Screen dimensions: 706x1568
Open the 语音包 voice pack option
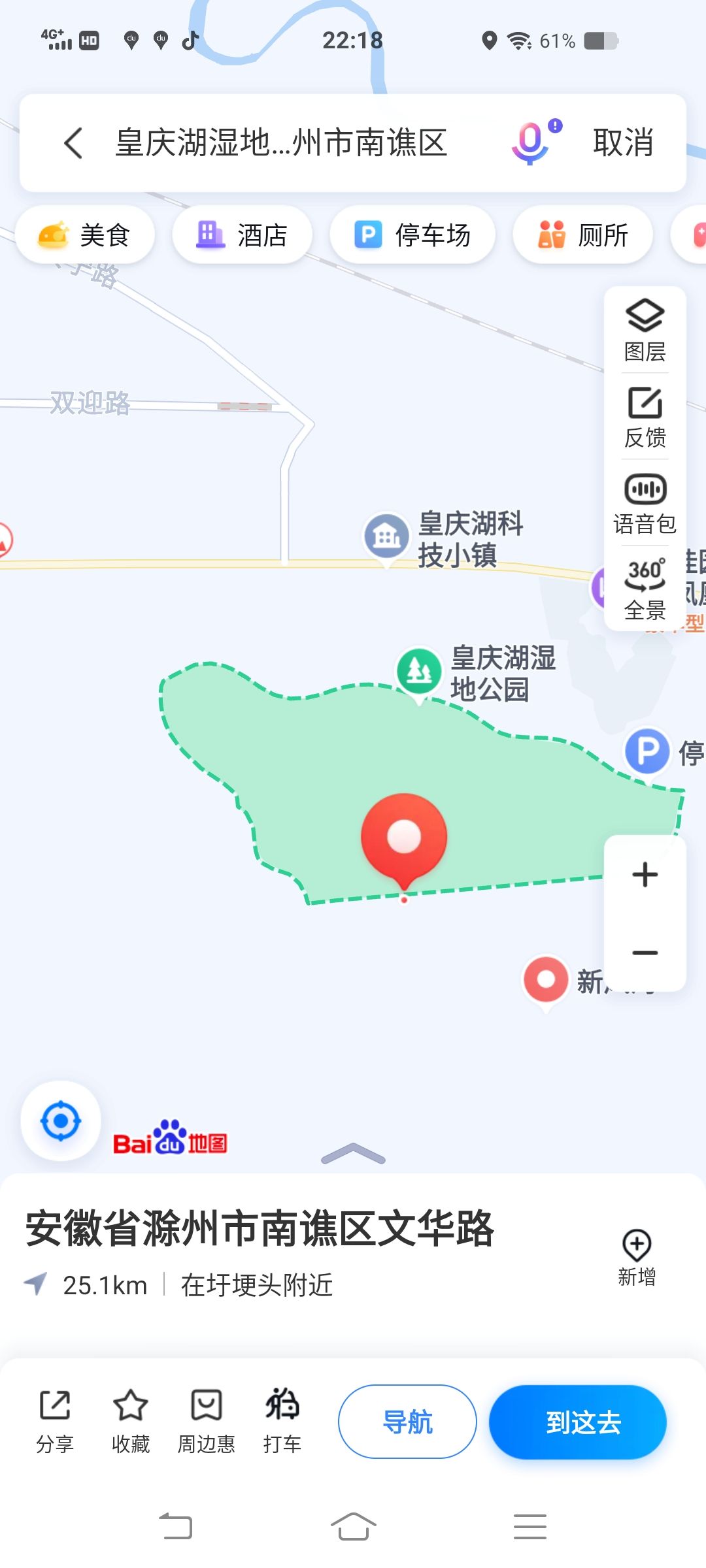point(645,503)
